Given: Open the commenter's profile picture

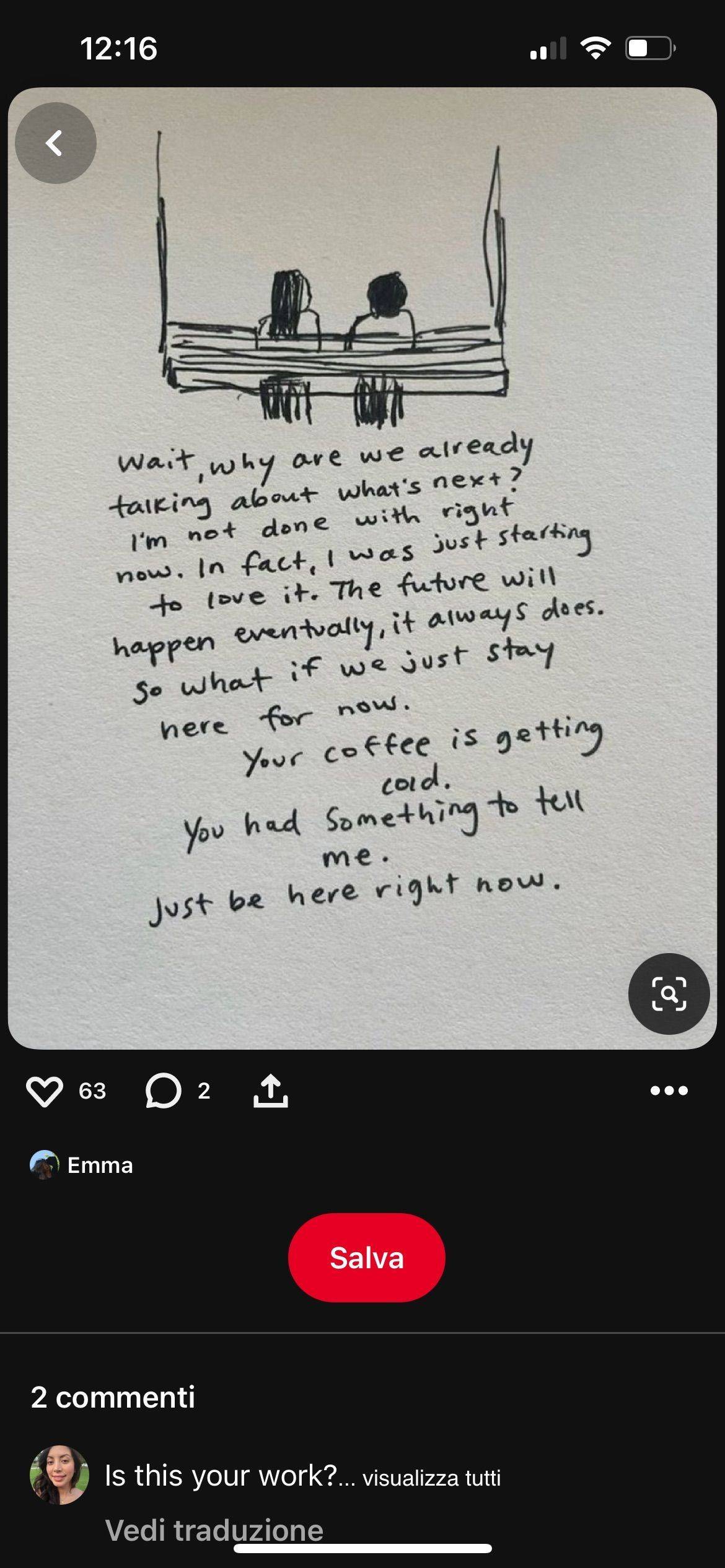Looking at the screenshot, I should pyautogui.click(x=59, y=1476).
